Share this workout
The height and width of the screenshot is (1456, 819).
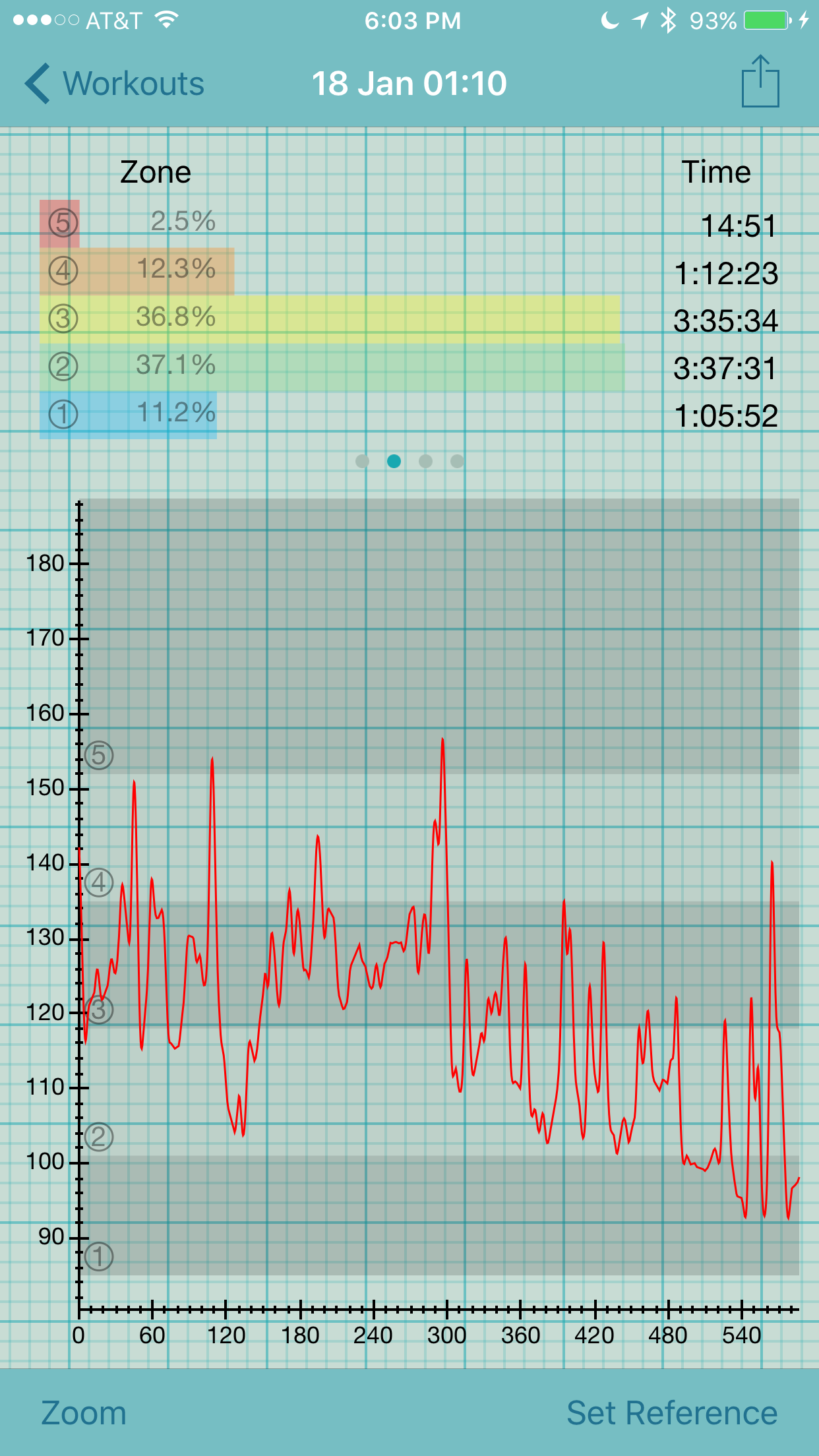coord(760,81)
